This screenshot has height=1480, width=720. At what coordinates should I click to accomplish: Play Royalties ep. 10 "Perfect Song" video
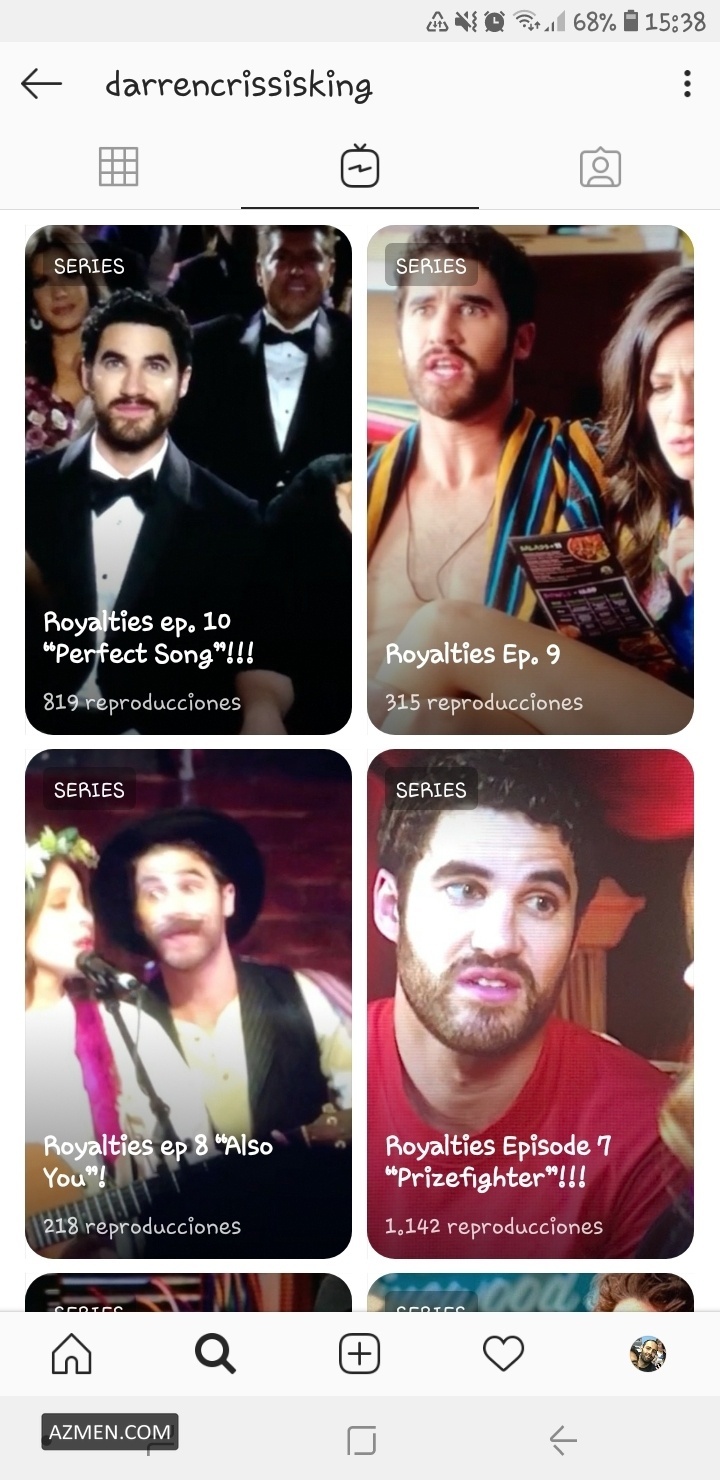(188, 480)
